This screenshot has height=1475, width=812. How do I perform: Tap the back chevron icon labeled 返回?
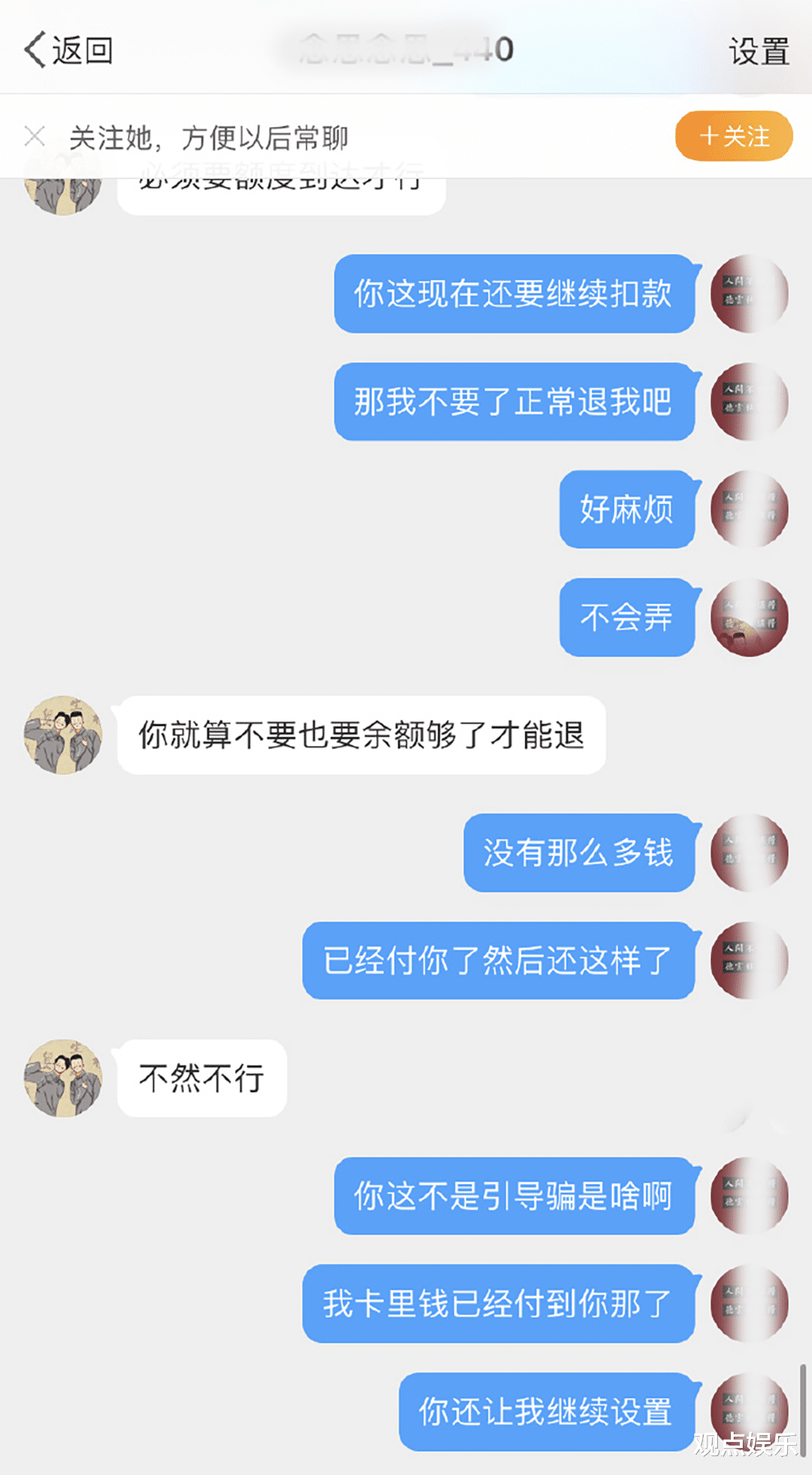37,50
